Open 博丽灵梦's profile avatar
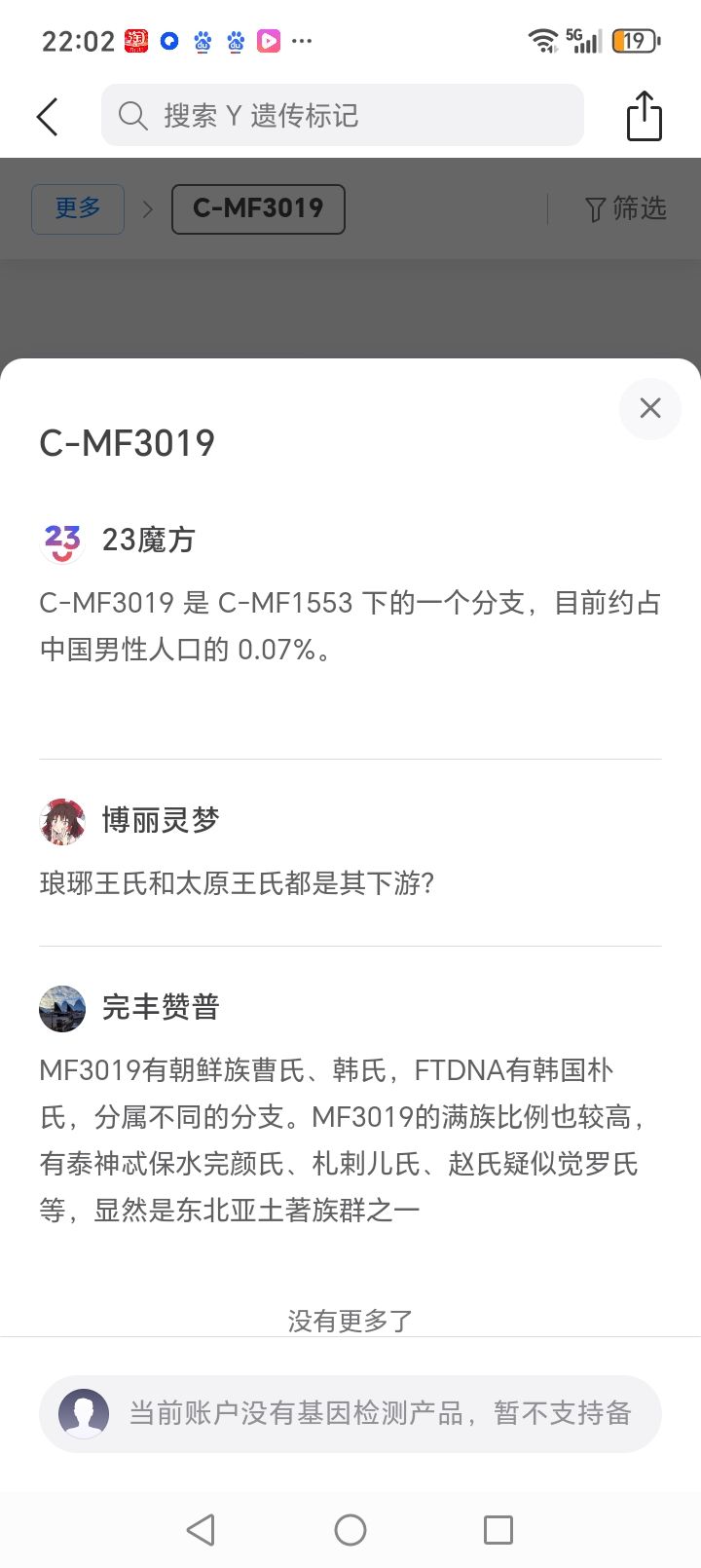This screenshot has width=701, height=1568. coord(62,820)
